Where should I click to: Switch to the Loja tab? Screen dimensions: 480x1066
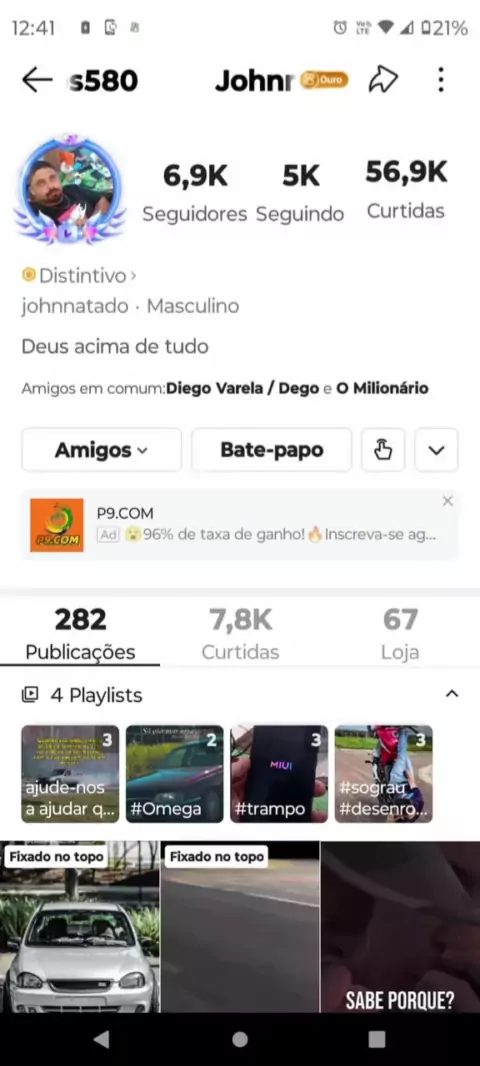[400, 634]
